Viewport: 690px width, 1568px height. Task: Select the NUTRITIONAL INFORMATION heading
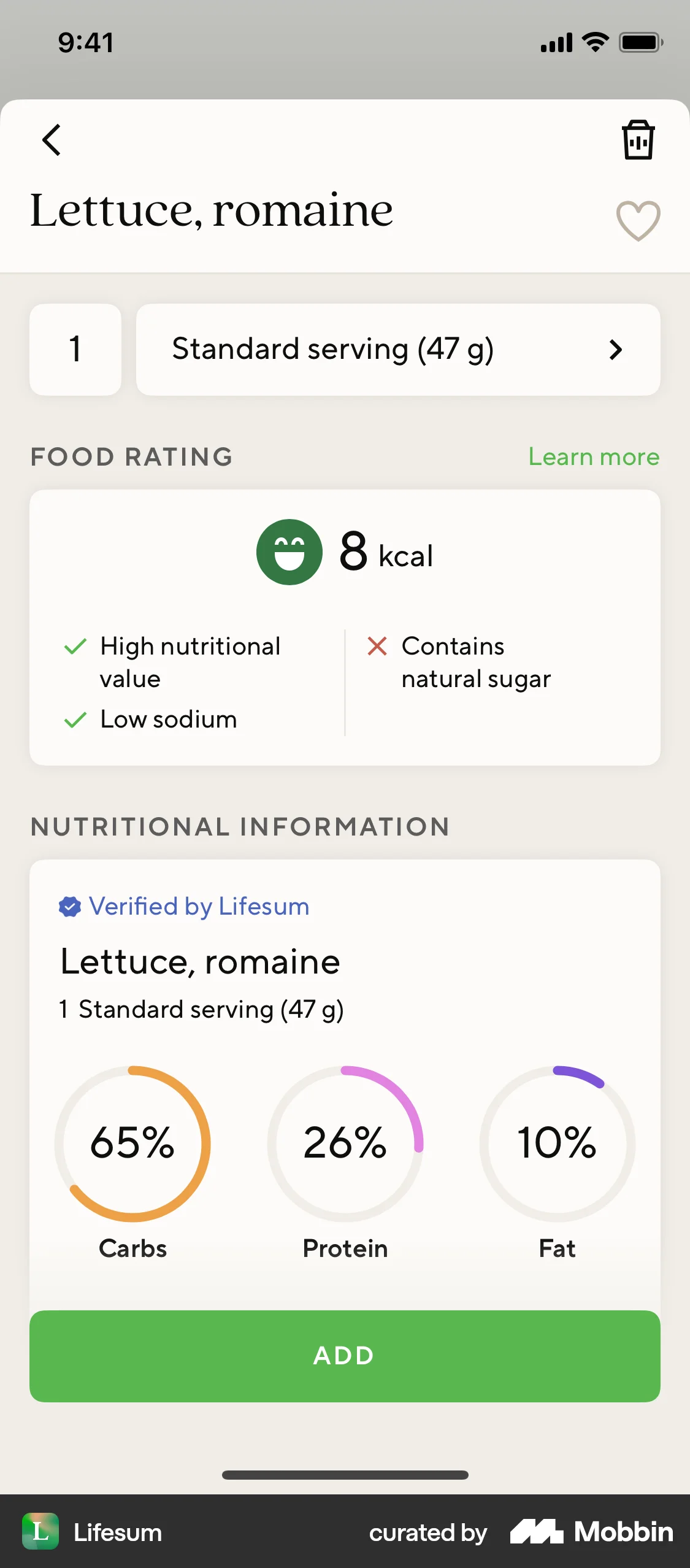point(239,827)
